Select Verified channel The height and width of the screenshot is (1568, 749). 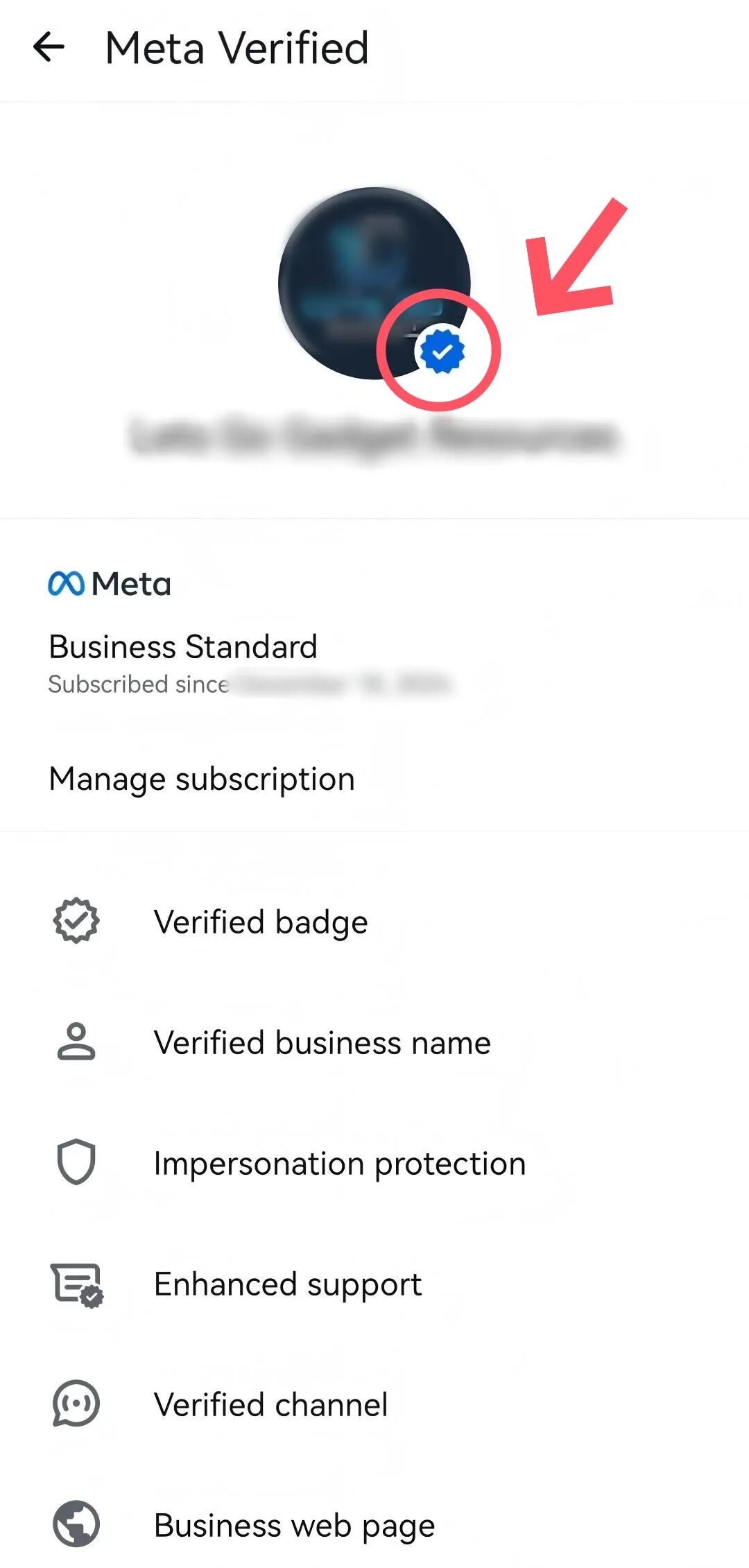click(270, 1404)
